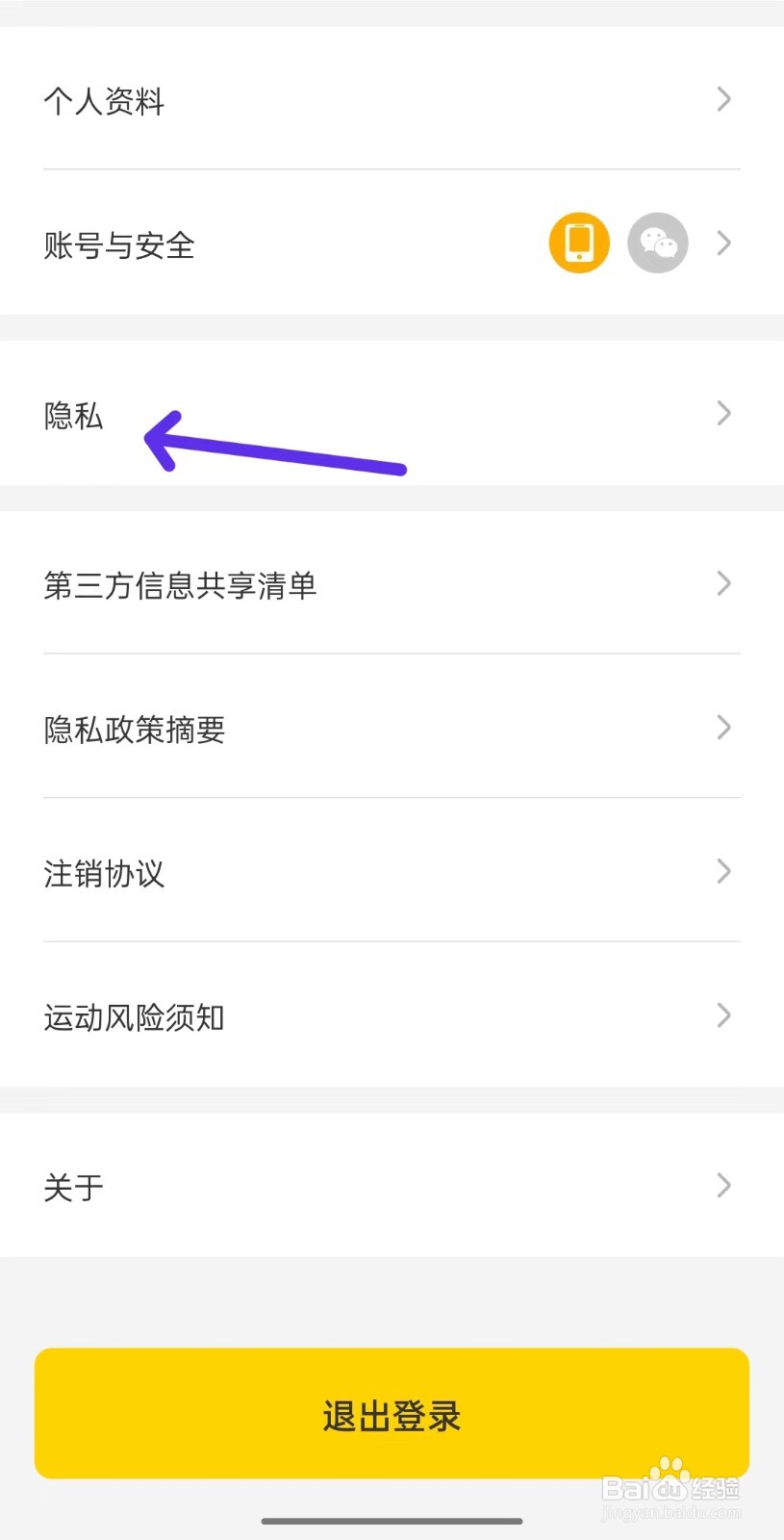Tap the home indicator bar at bottom
The height and width of the screenshot is (1540, 784).
392,1523
